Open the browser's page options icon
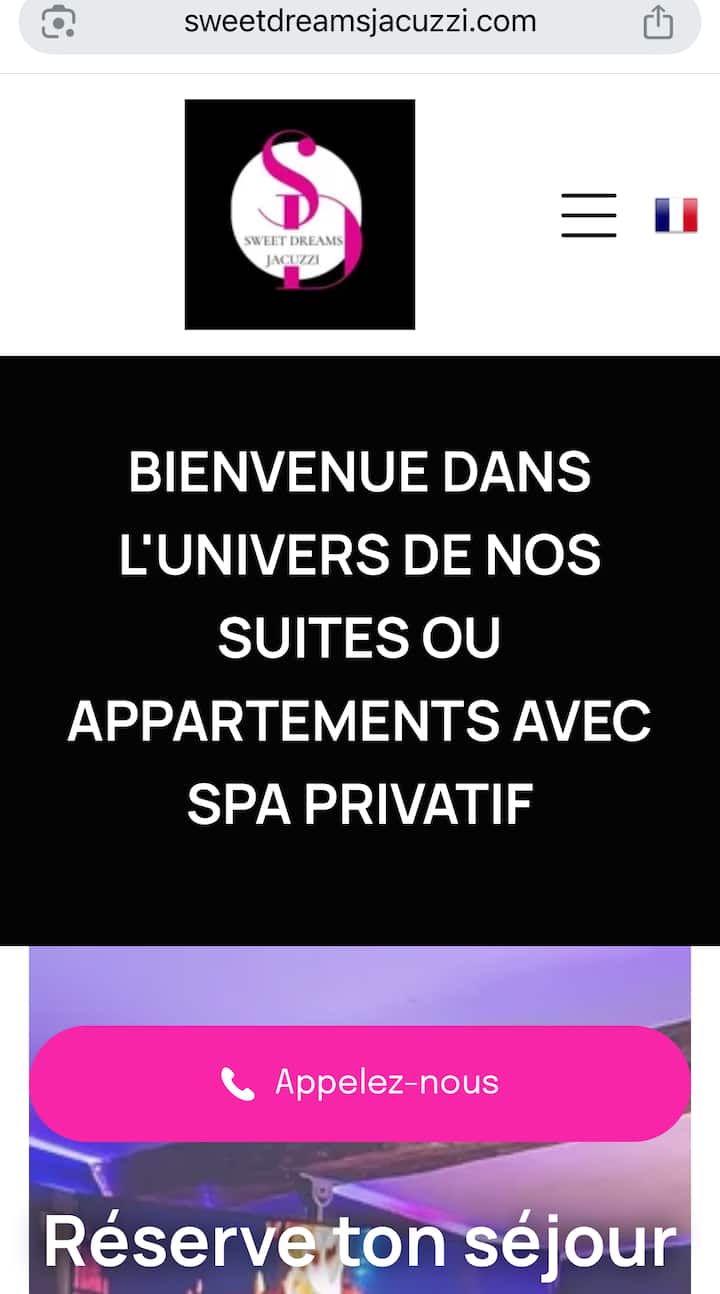Screen dimensions: 720x1294 (59, 21)
